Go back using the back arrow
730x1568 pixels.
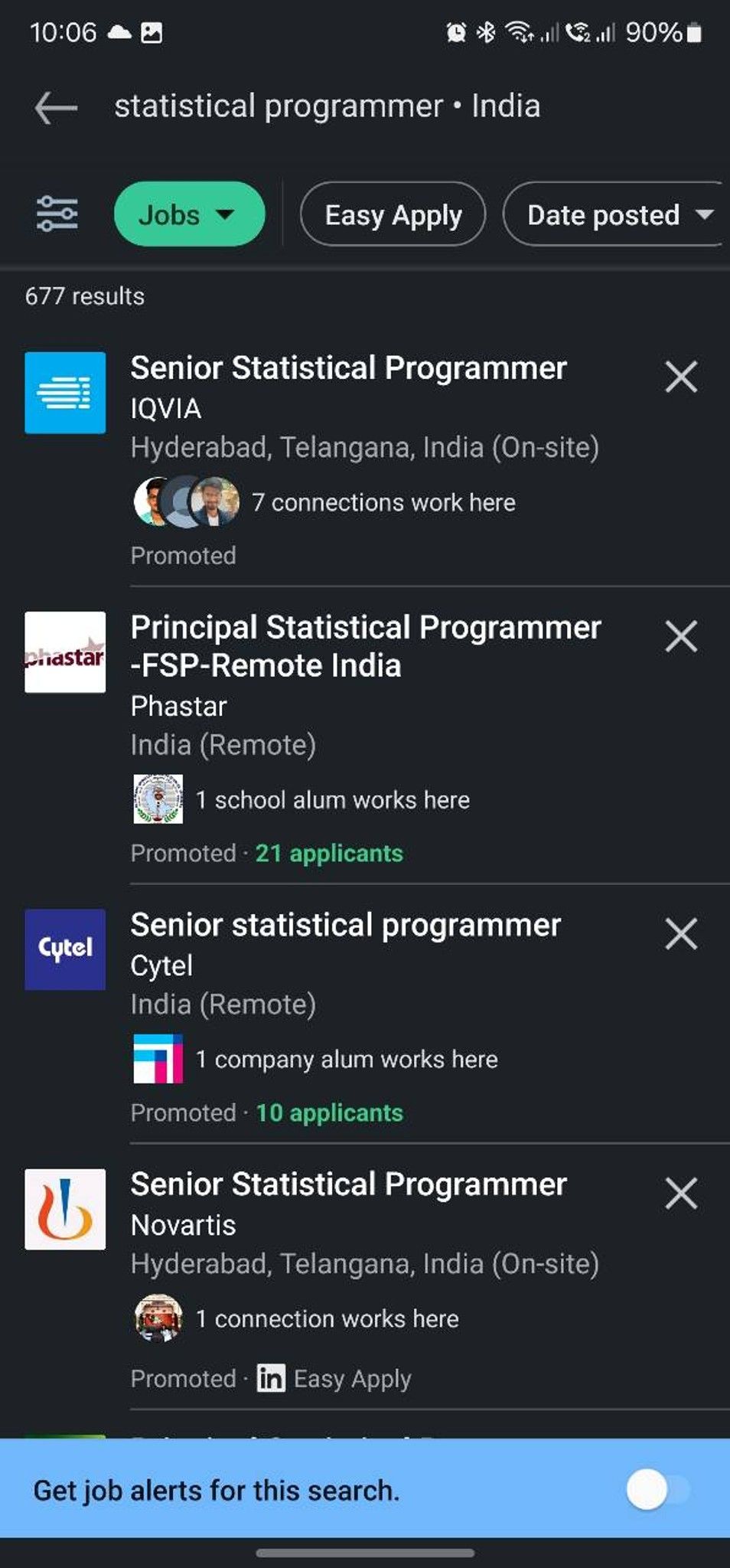click(56, 107)
